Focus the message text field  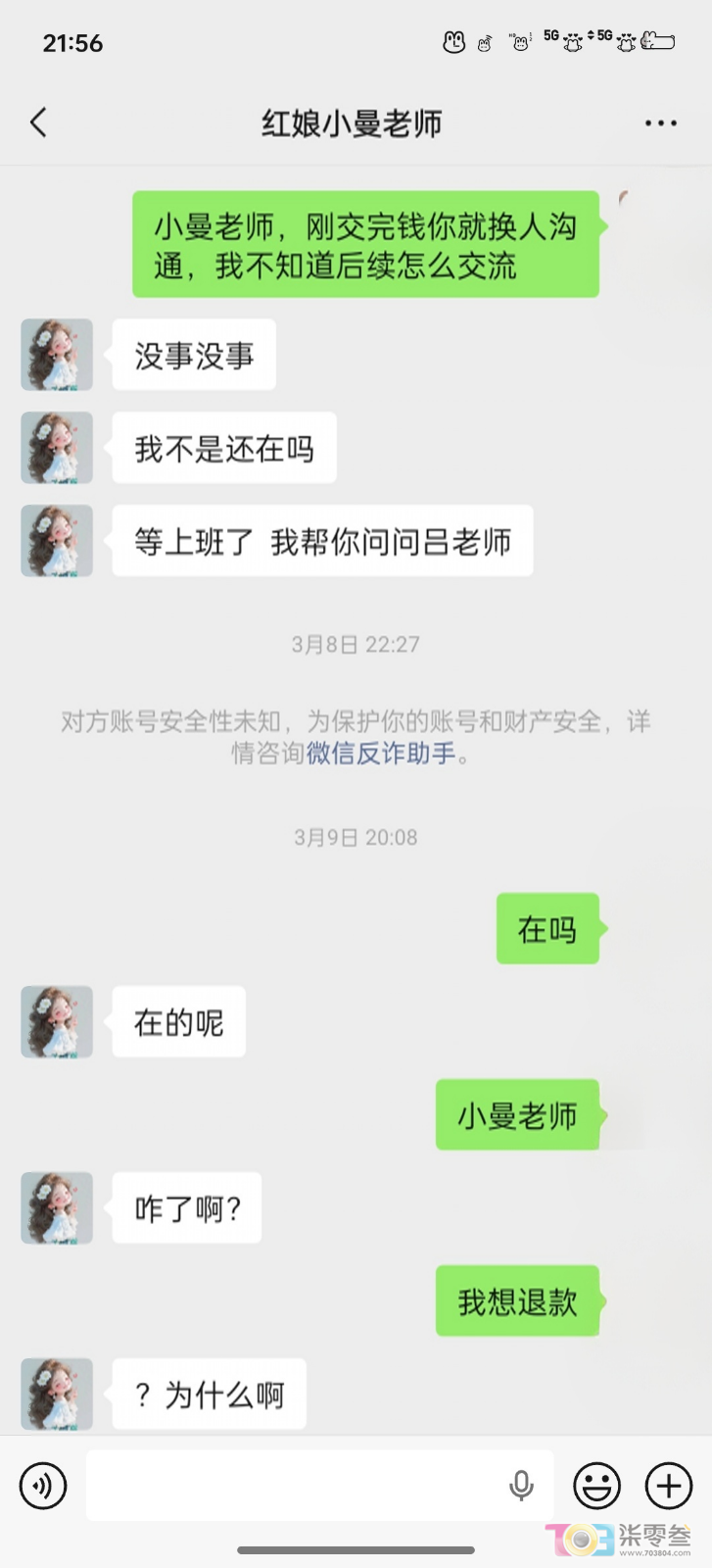click(x=294, y=1486)
